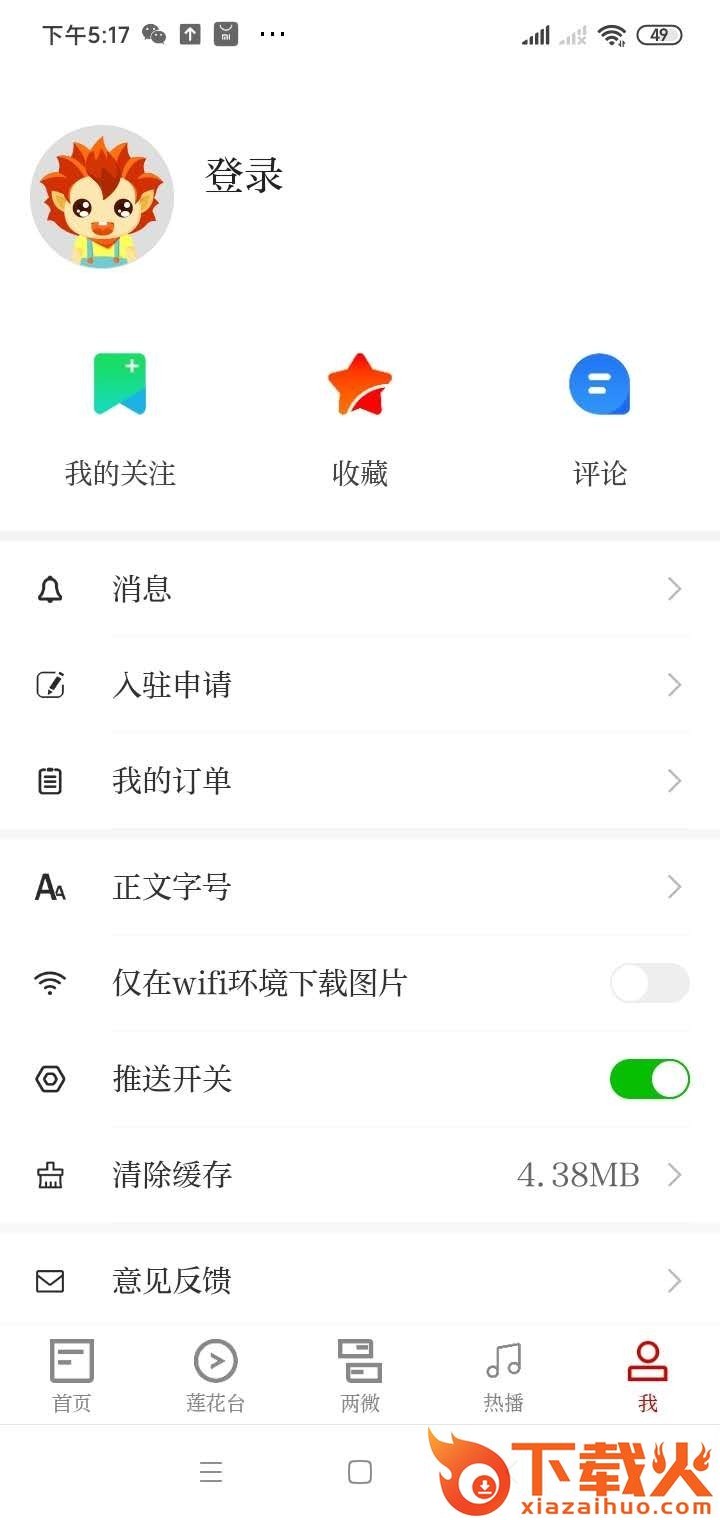
Task: Open 消息 messages row
Action: point(360,589)
